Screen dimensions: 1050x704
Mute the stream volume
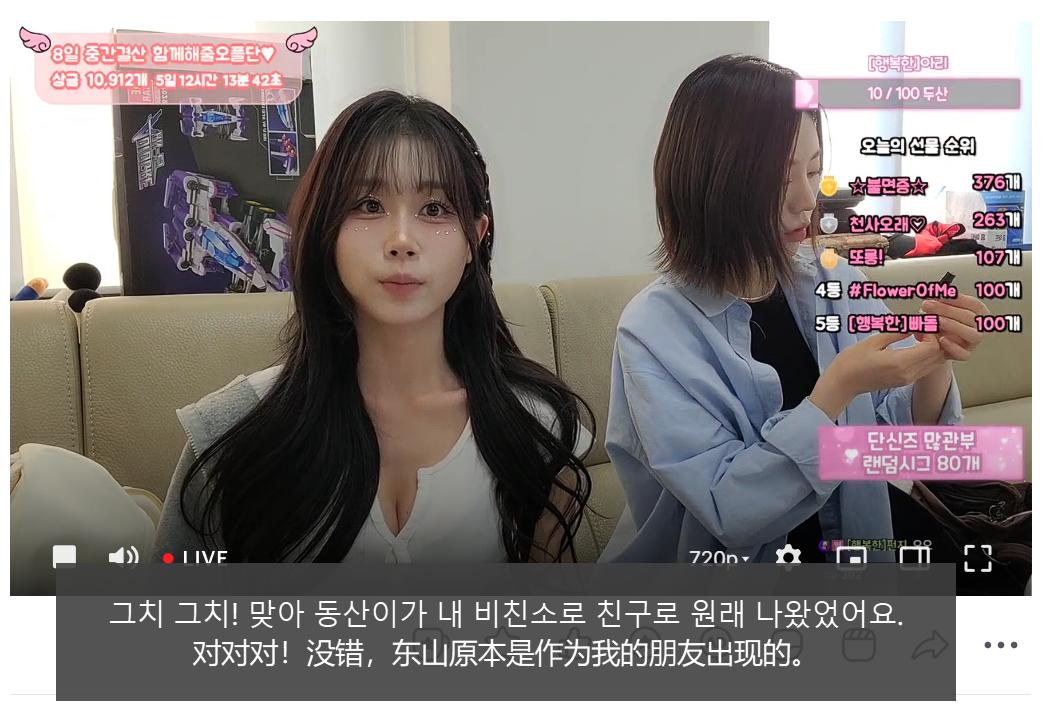click(123, 556)
